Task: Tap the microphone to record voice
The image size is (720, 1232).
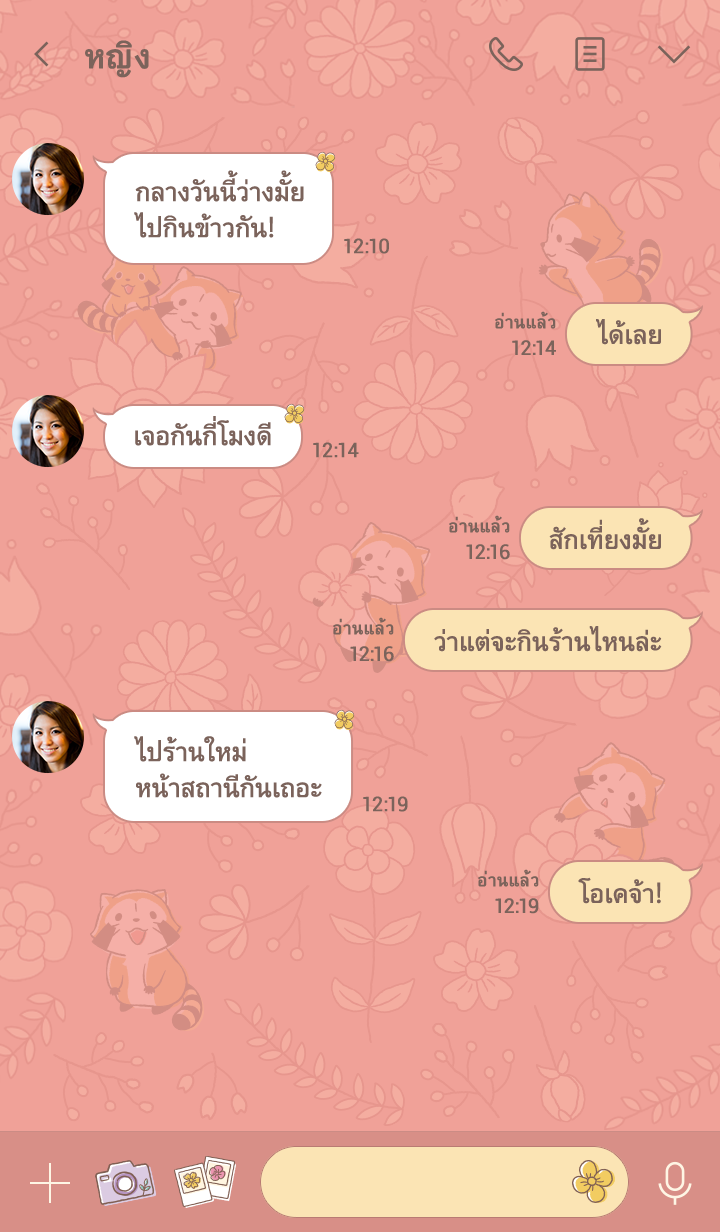Action: coord(675,1183)
